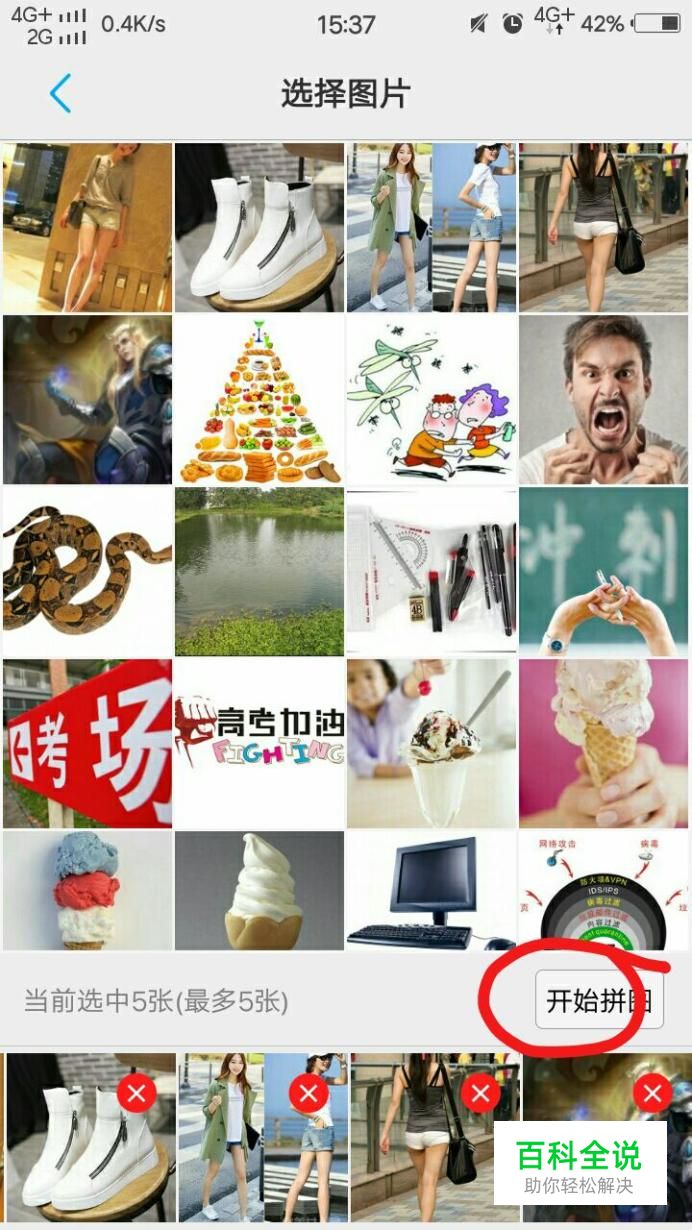692x1230 pixels.
Task: Choose the red 考场 sign photo
Action: tap(87, 743)
